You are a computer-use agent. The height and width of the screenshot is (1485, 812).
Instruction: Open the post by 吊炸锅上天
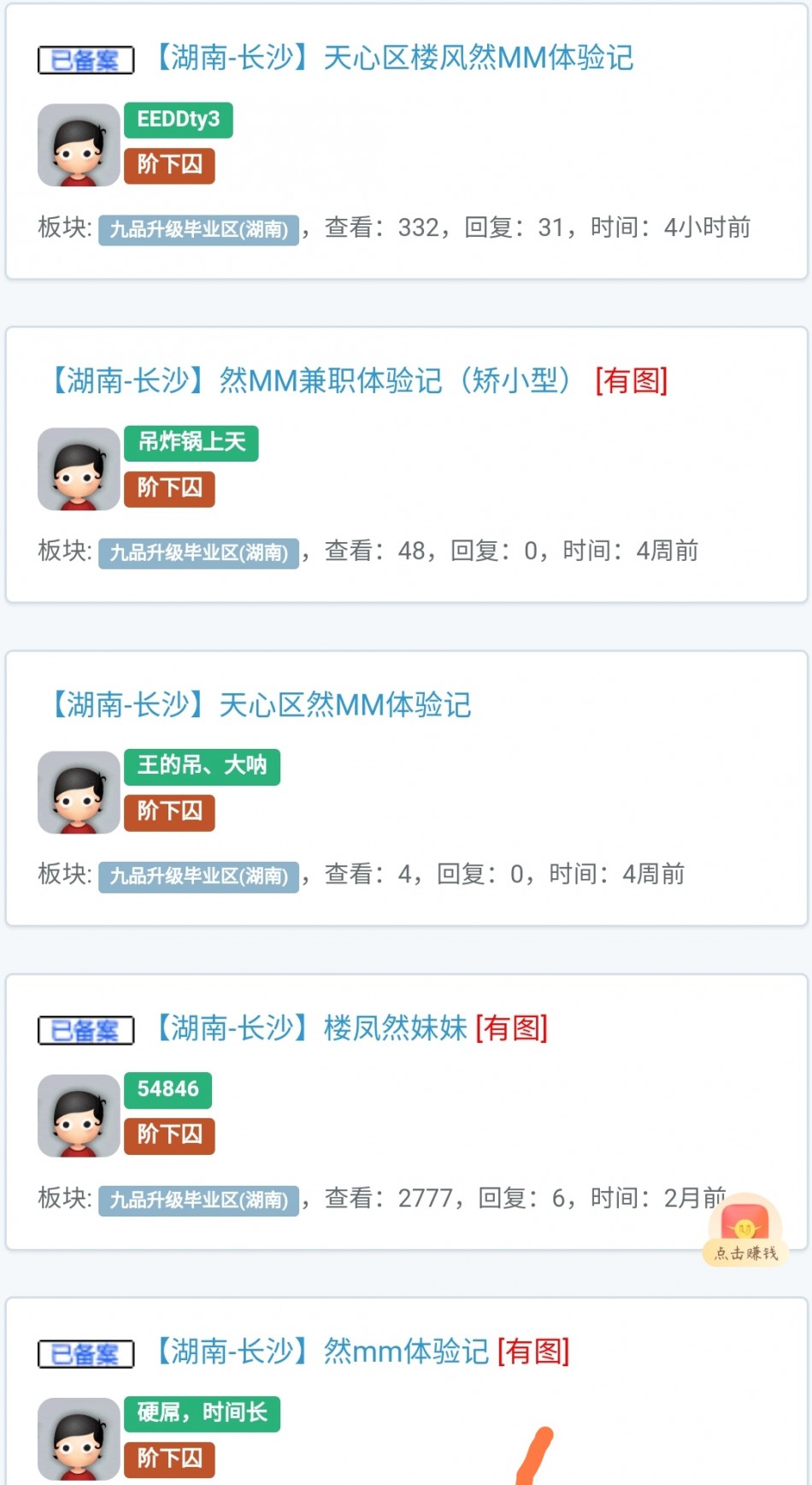[357, 381]
